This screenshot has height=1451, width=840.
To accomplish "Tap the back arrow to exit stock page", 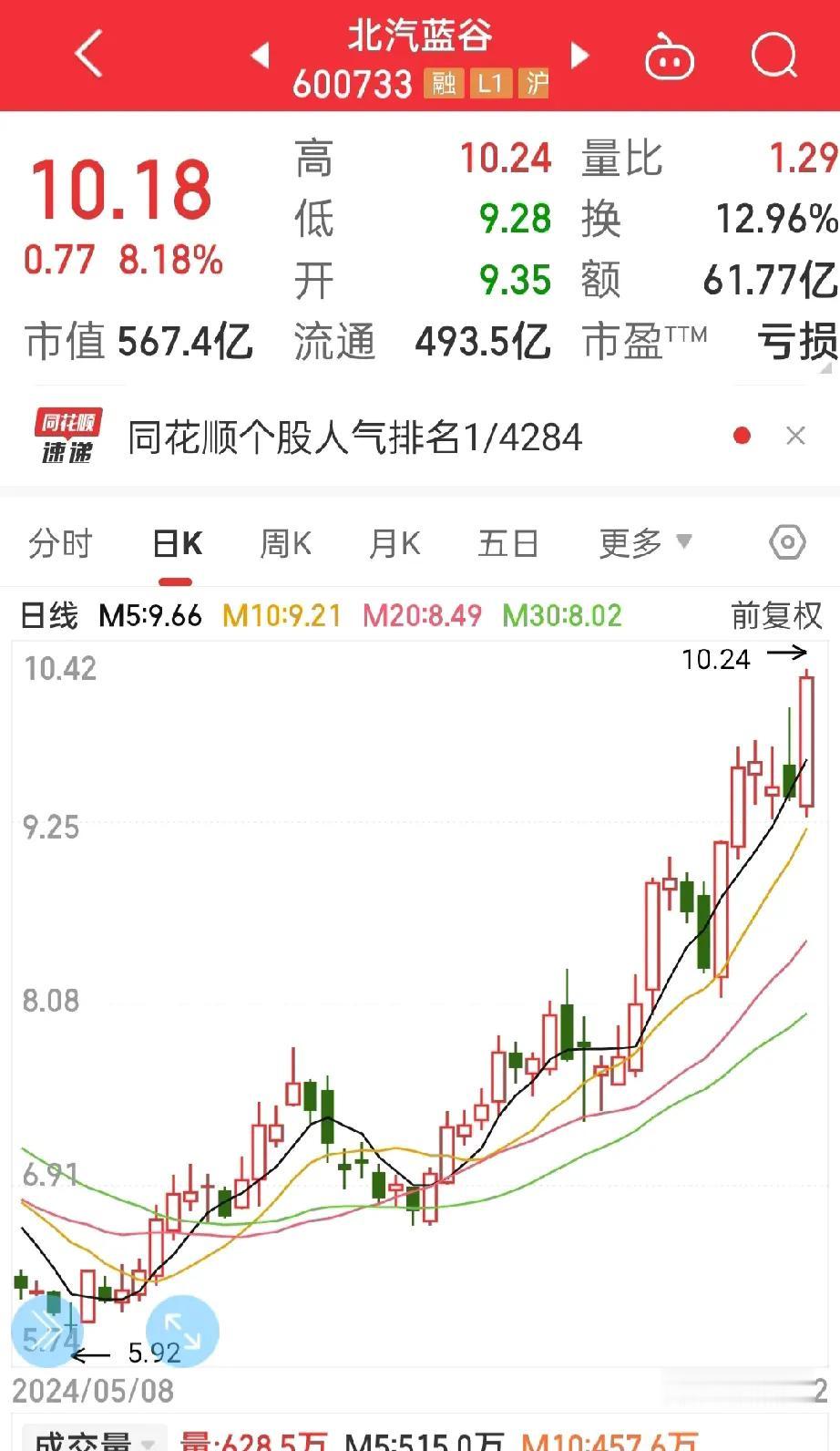I will click(x=87, y=55).
